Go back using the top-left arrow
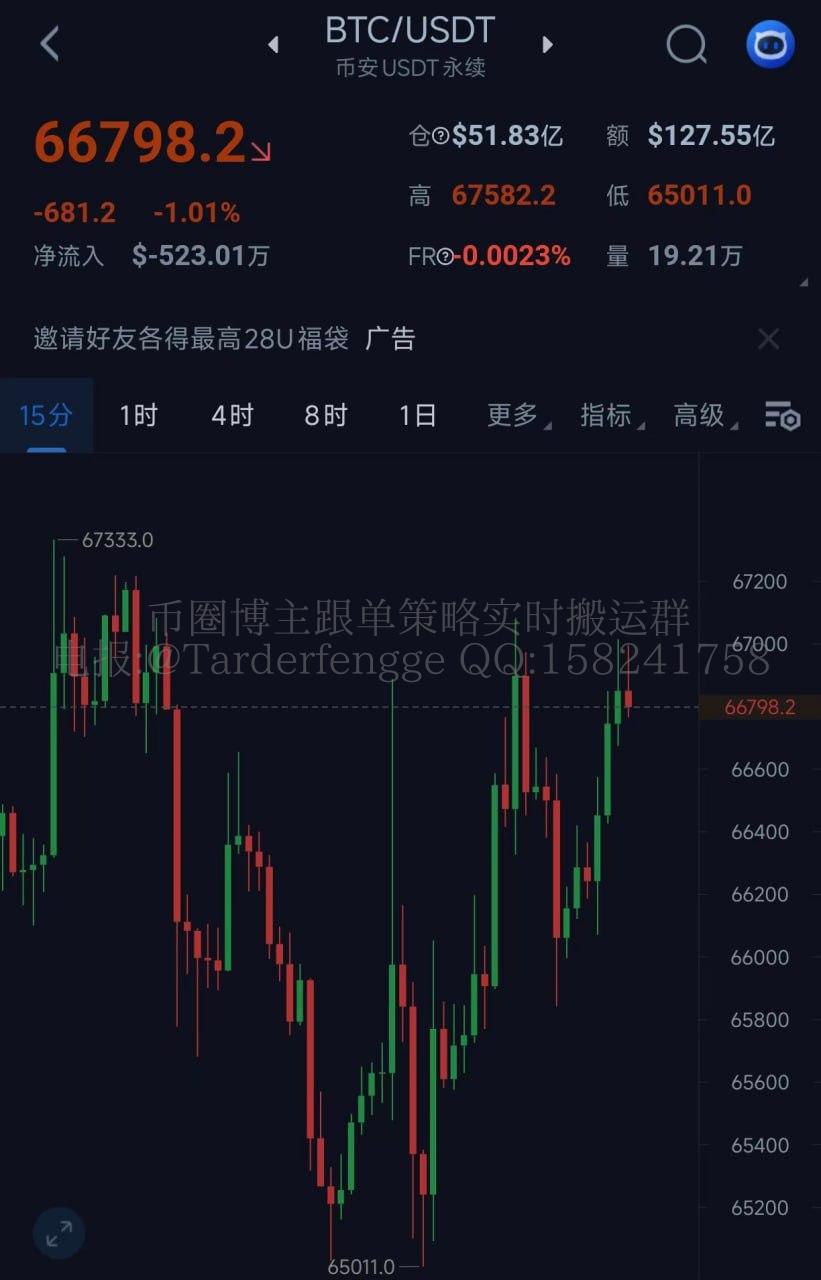 (x=49, y=44)
